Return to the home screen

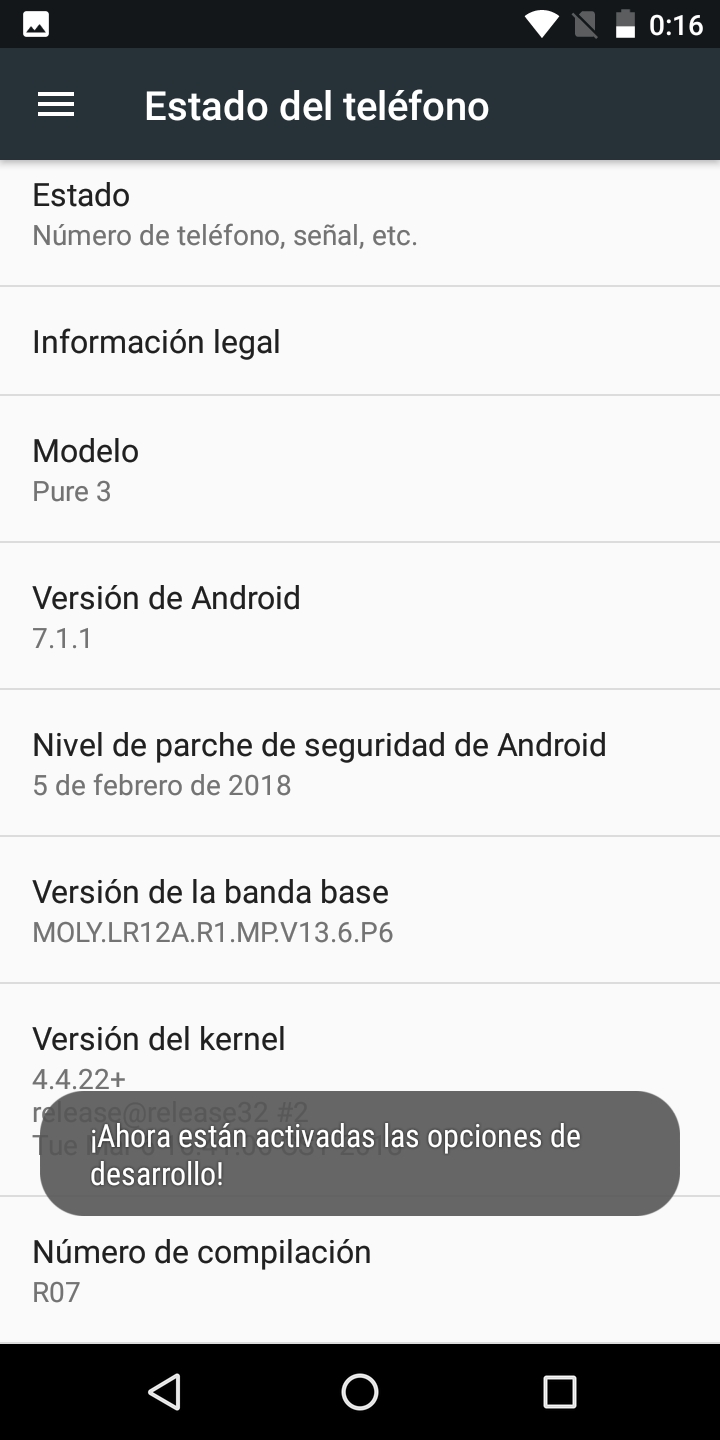pyautogui.click(x=360, y=1391)
